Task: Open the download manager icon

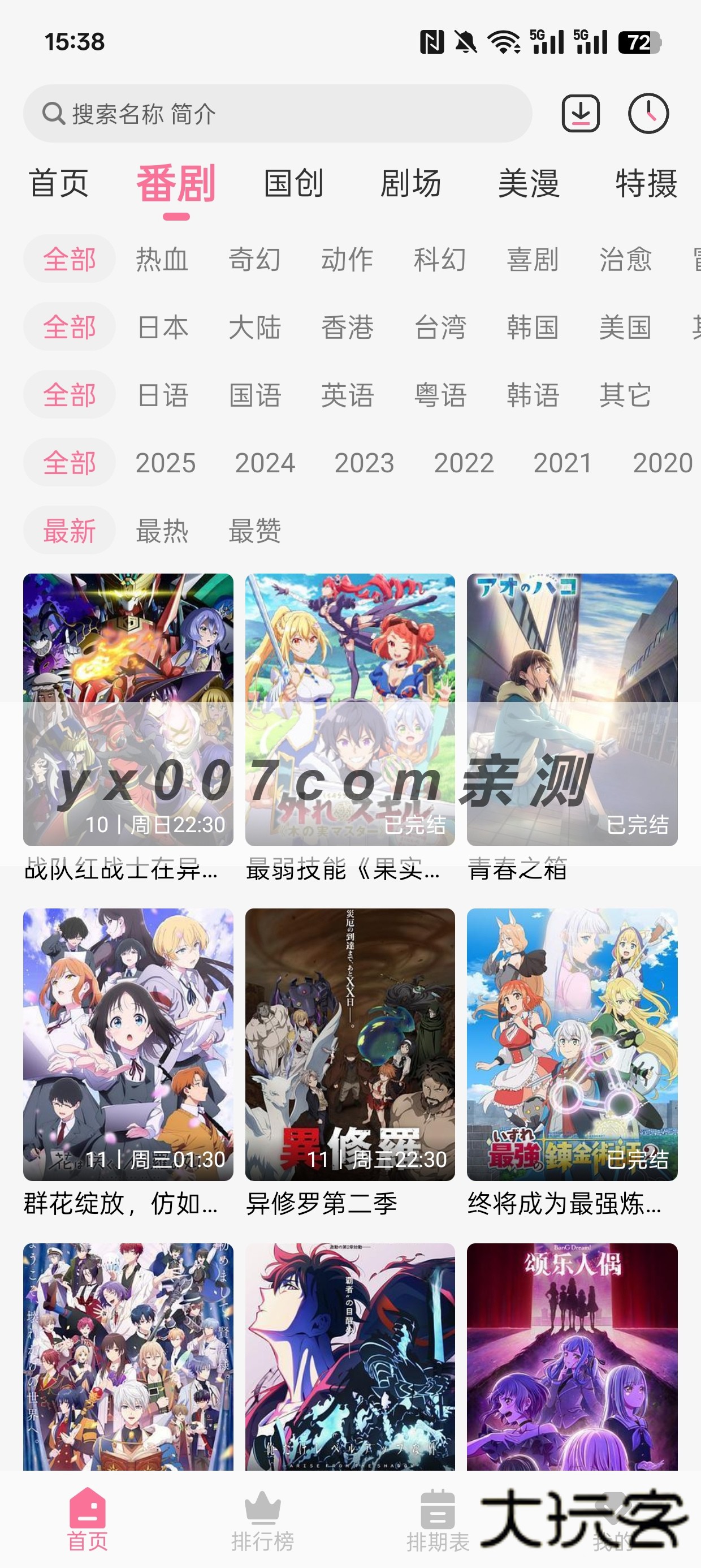Action: click(x=581, y=113)
